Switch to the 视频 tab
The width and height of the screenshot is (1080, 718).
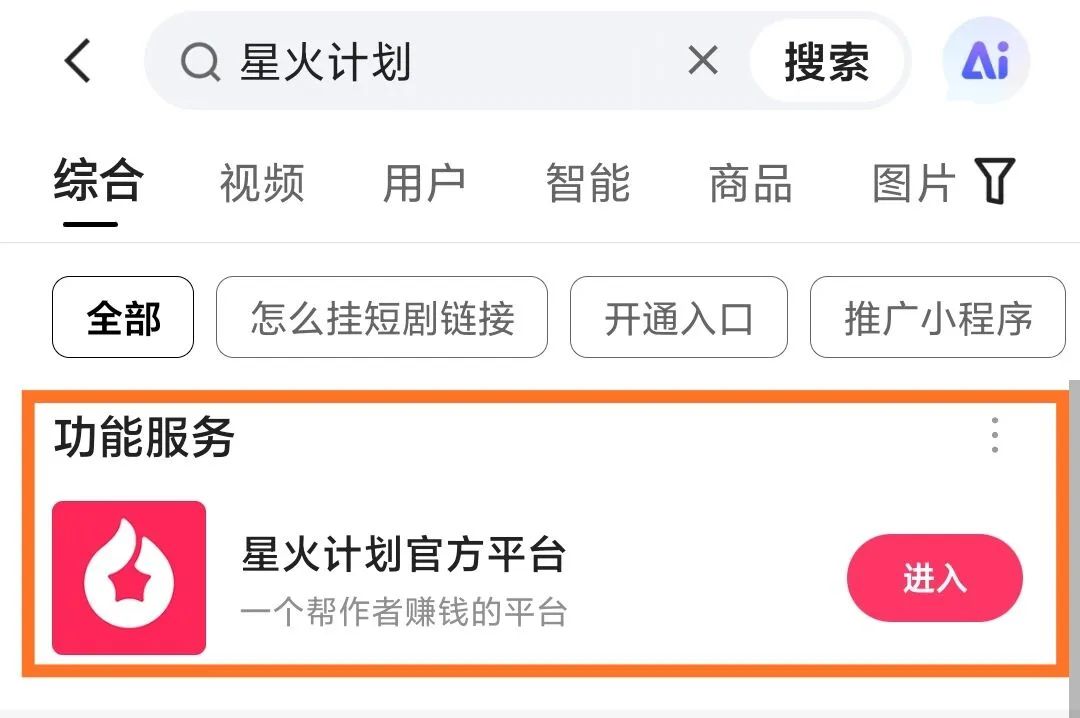point(261,184)
